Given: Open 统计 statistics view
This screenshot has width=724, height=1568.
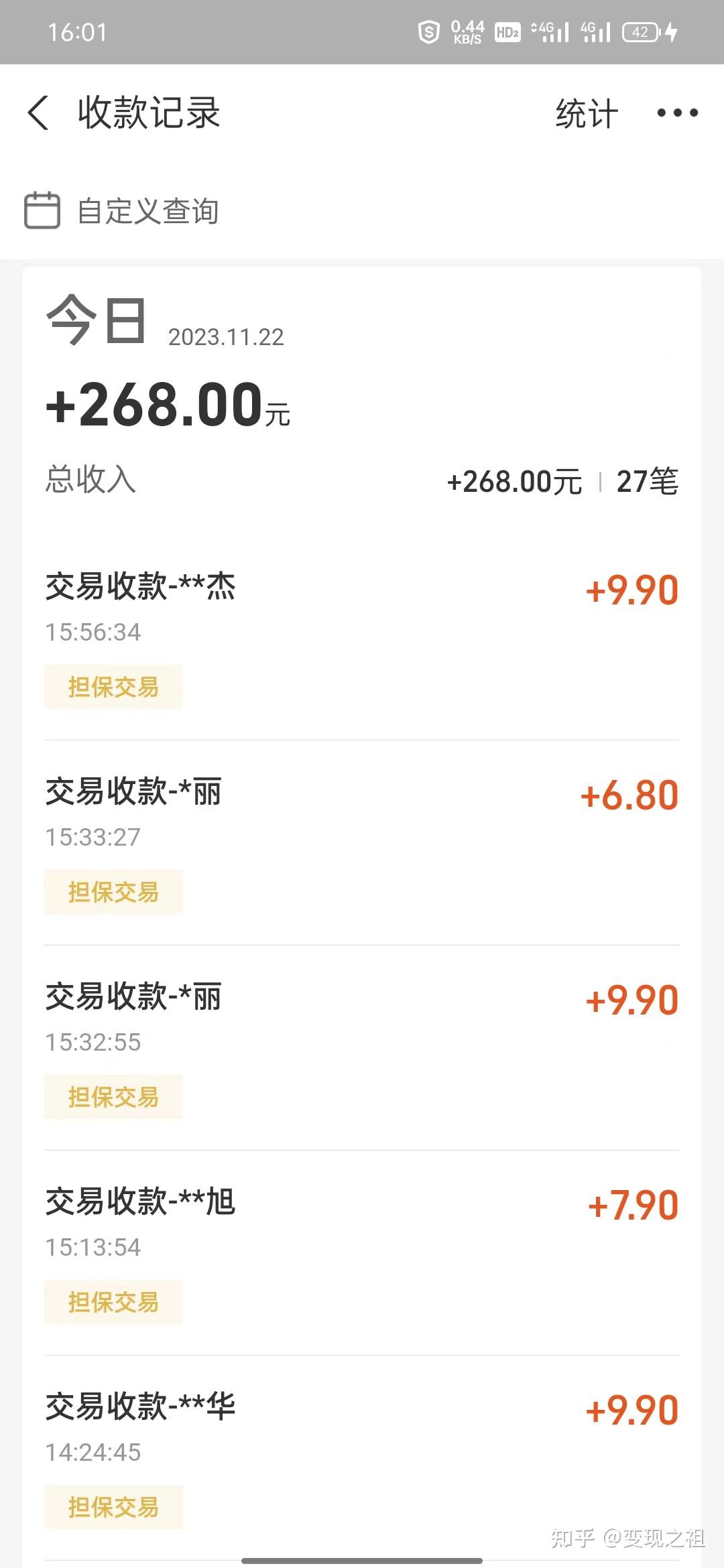Looking at the screenshot, I should pyautogui.click(x=587, y=113).
